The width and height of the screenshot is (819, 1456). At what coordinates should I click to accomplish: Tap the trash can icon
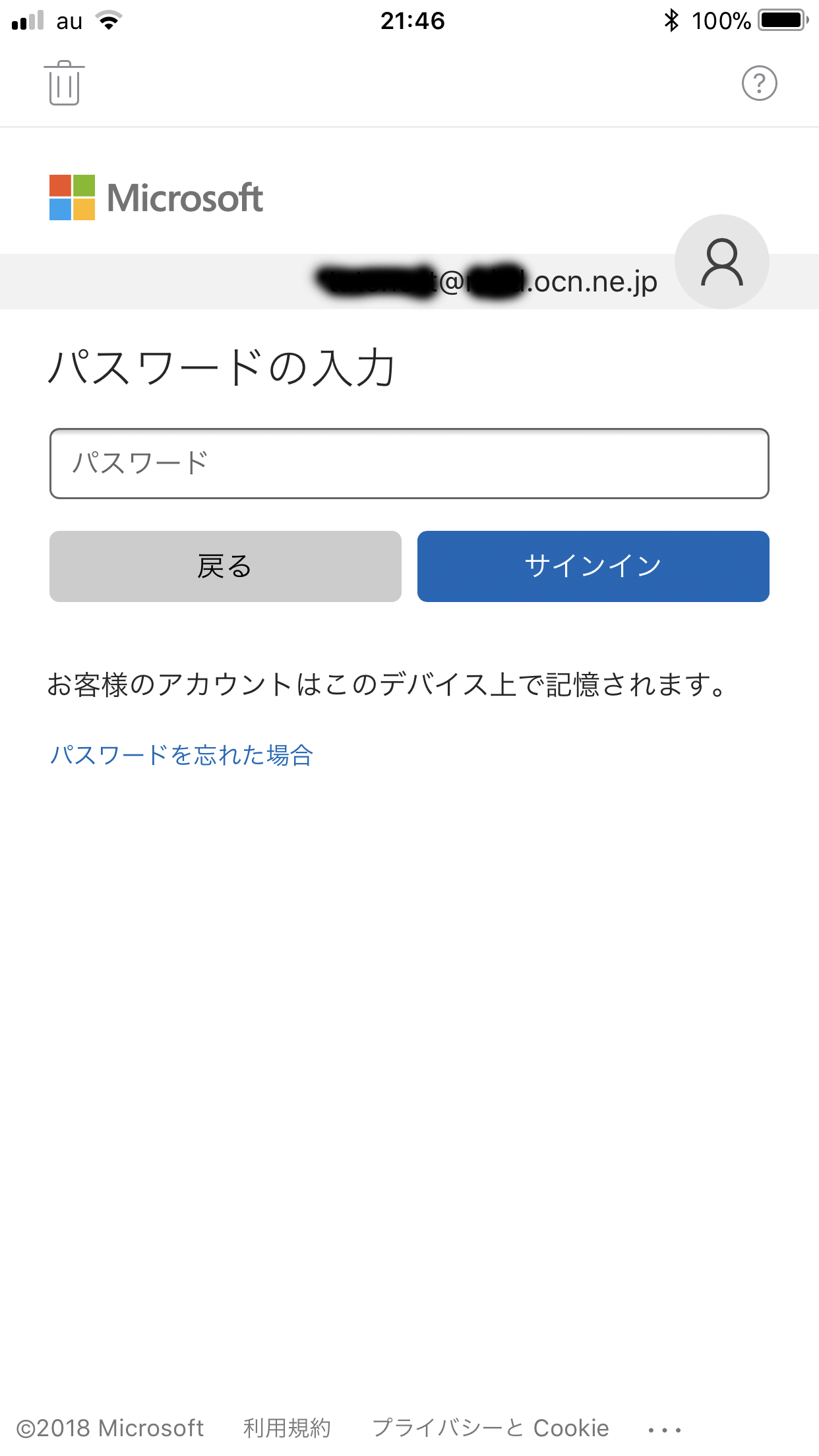[64, 83]
